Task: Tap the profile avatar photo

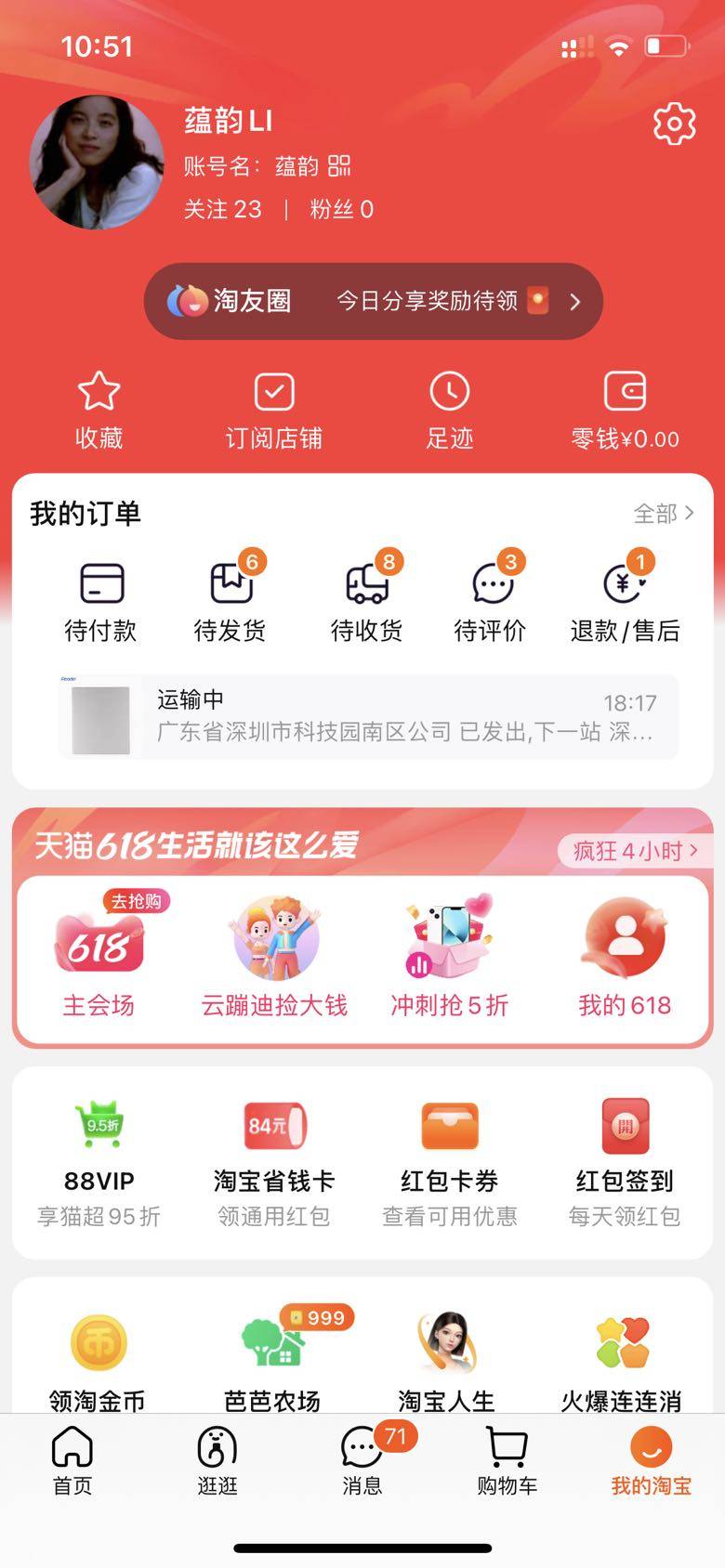Action: tap(97, 163)
